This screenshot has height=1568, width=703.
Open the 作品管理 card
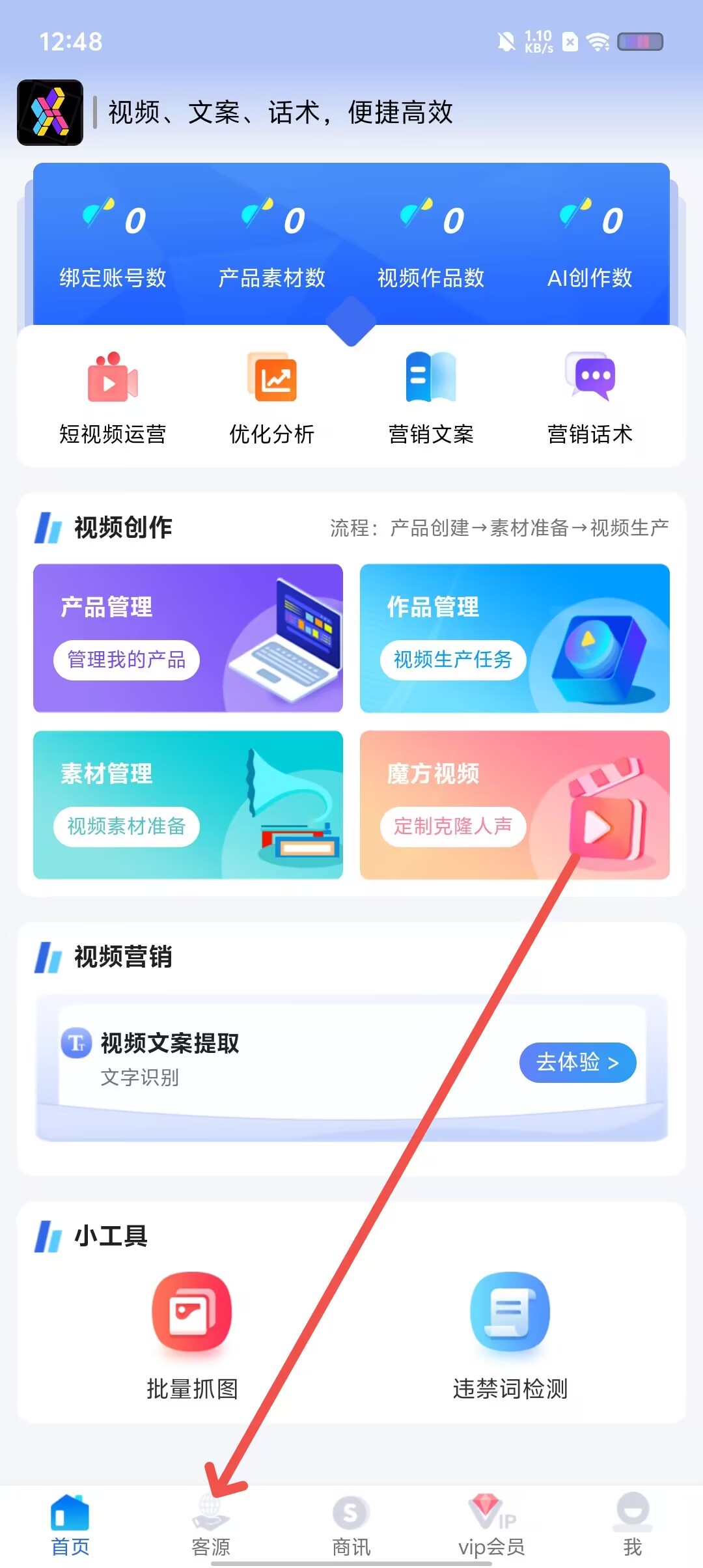[x=514, y=637]
